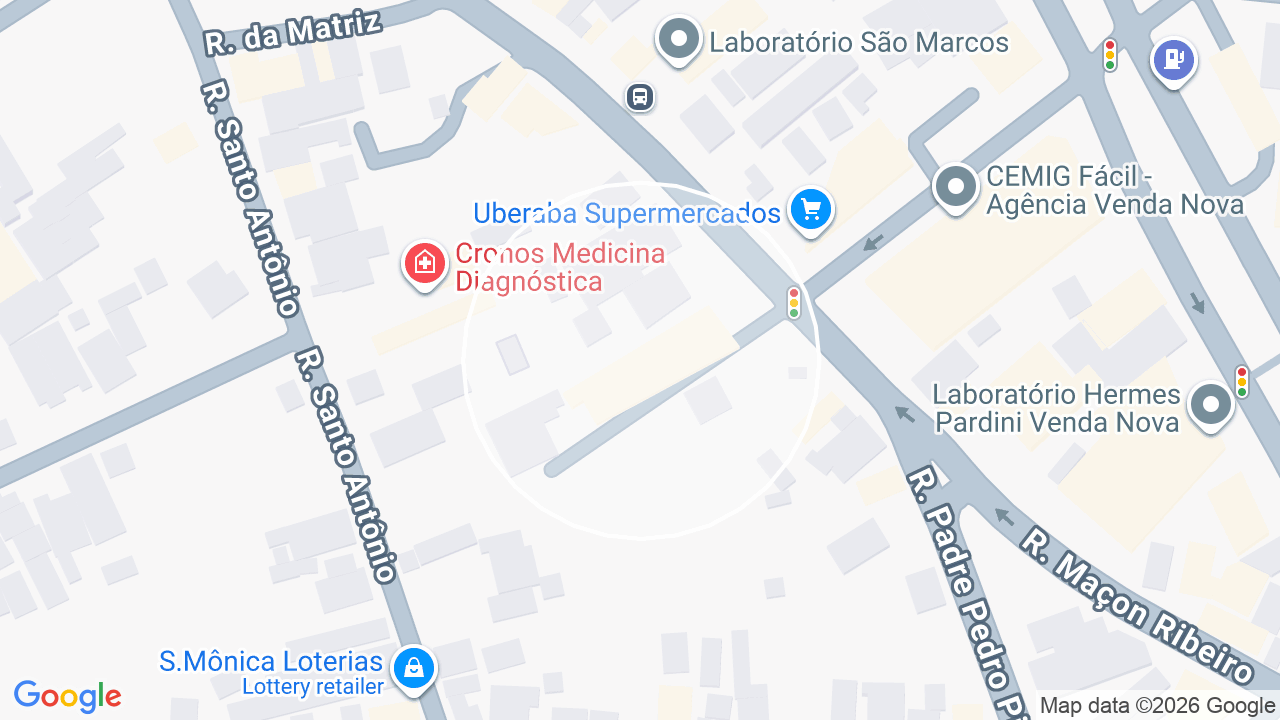1280x720 pixels.
Task: Open the Uberaba Supermercados shopping marker
Action: coord(811,211)
